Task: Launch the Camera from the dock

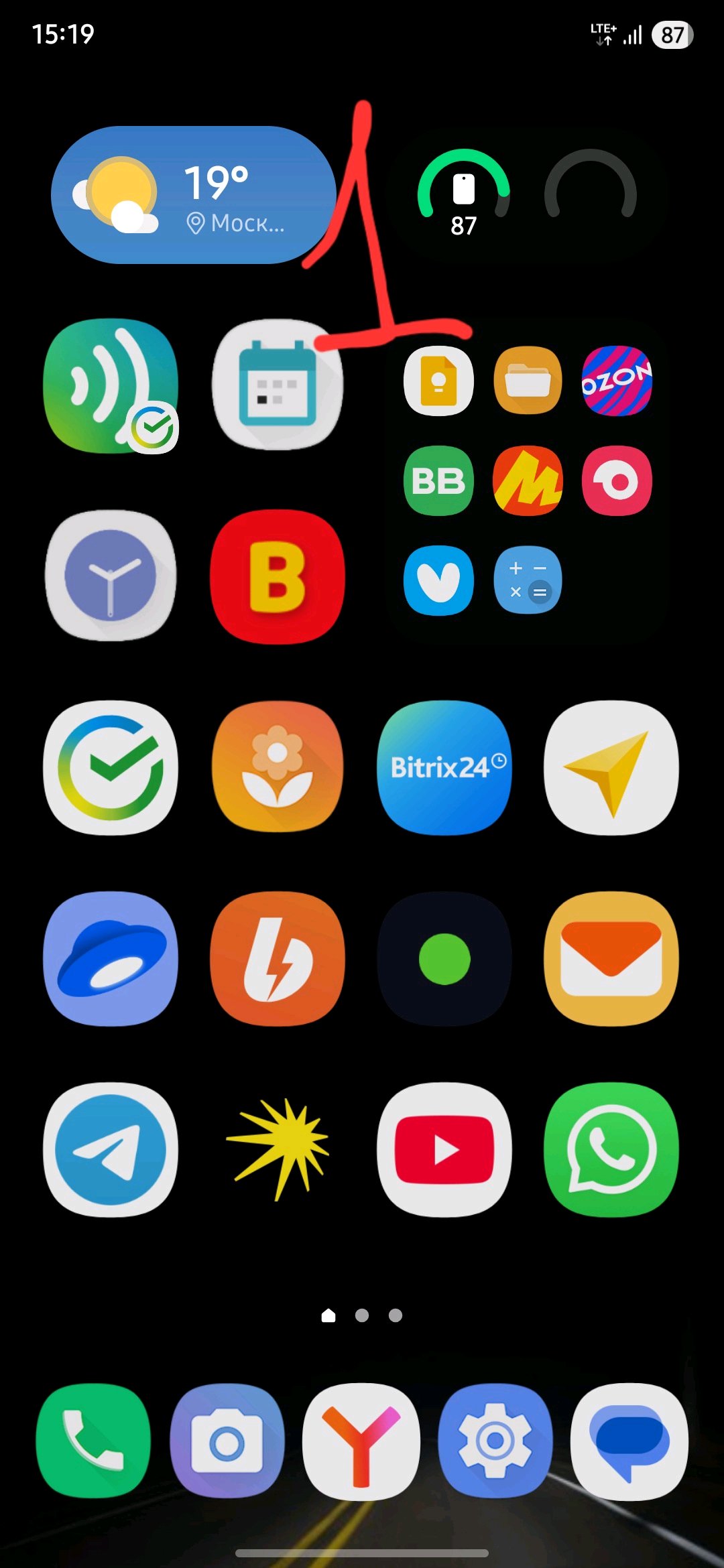Action: click(x=227, y=1441)
